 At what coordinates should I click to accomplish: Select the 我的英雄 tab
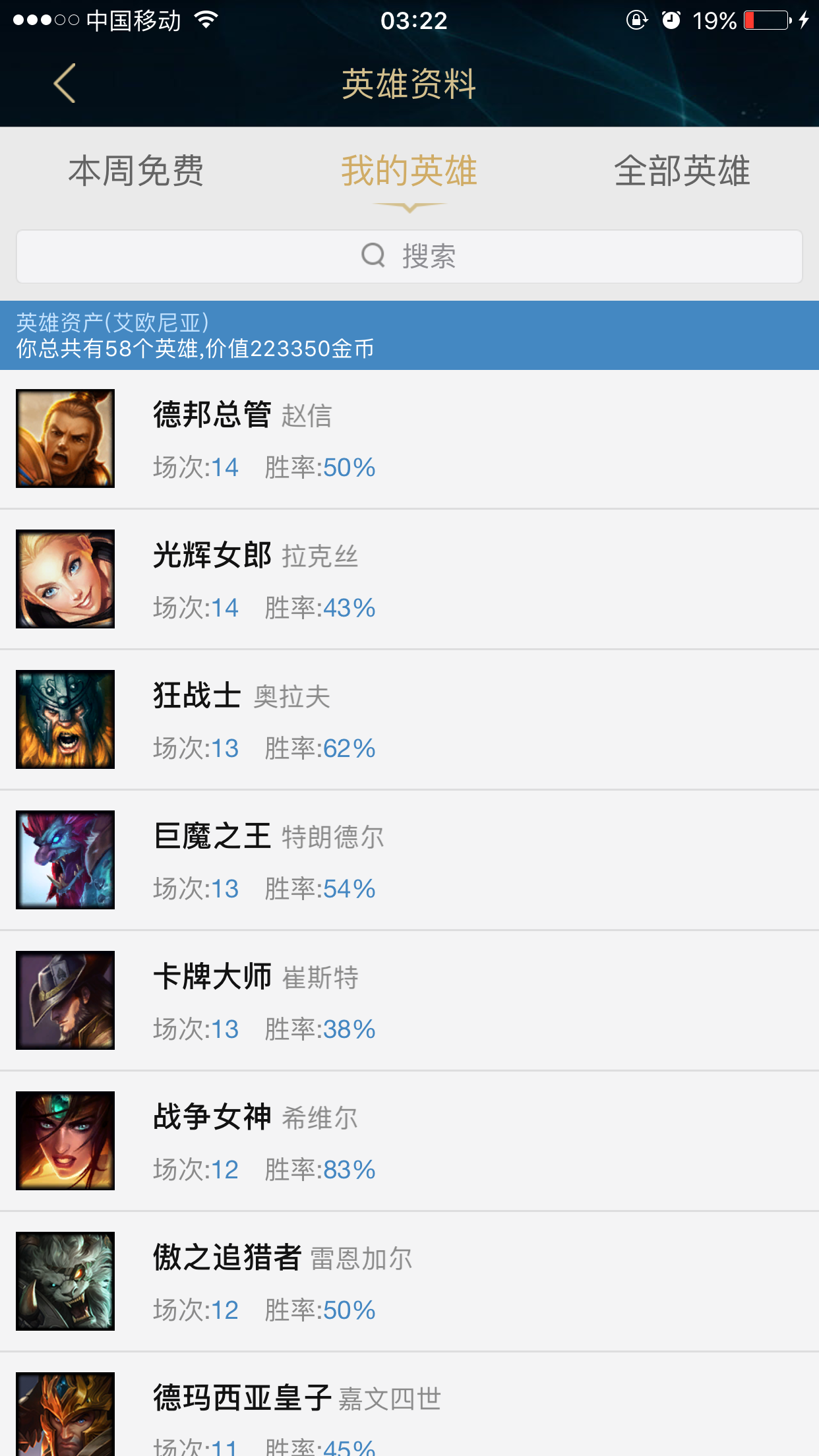point(409,171)
